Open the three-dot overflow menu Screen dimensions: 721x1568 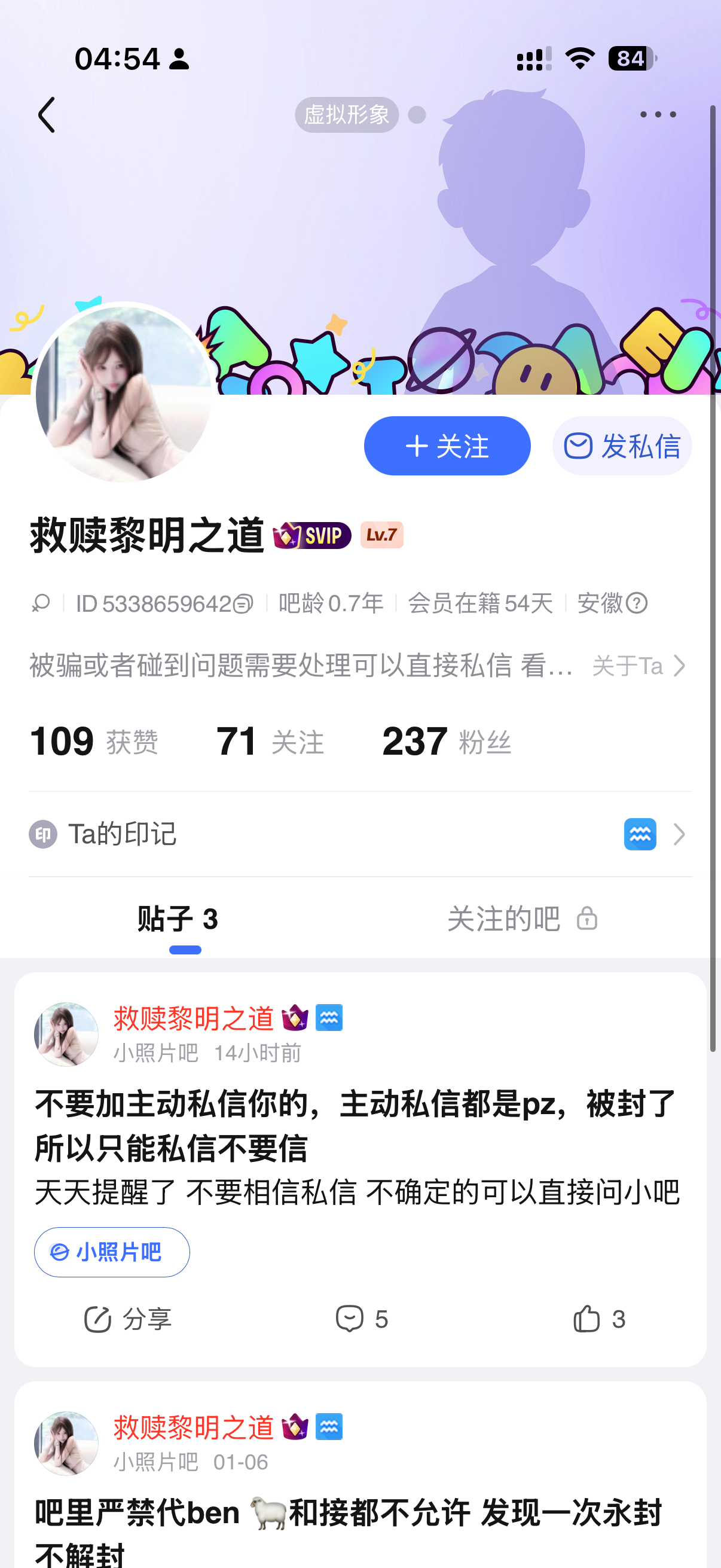658,114
